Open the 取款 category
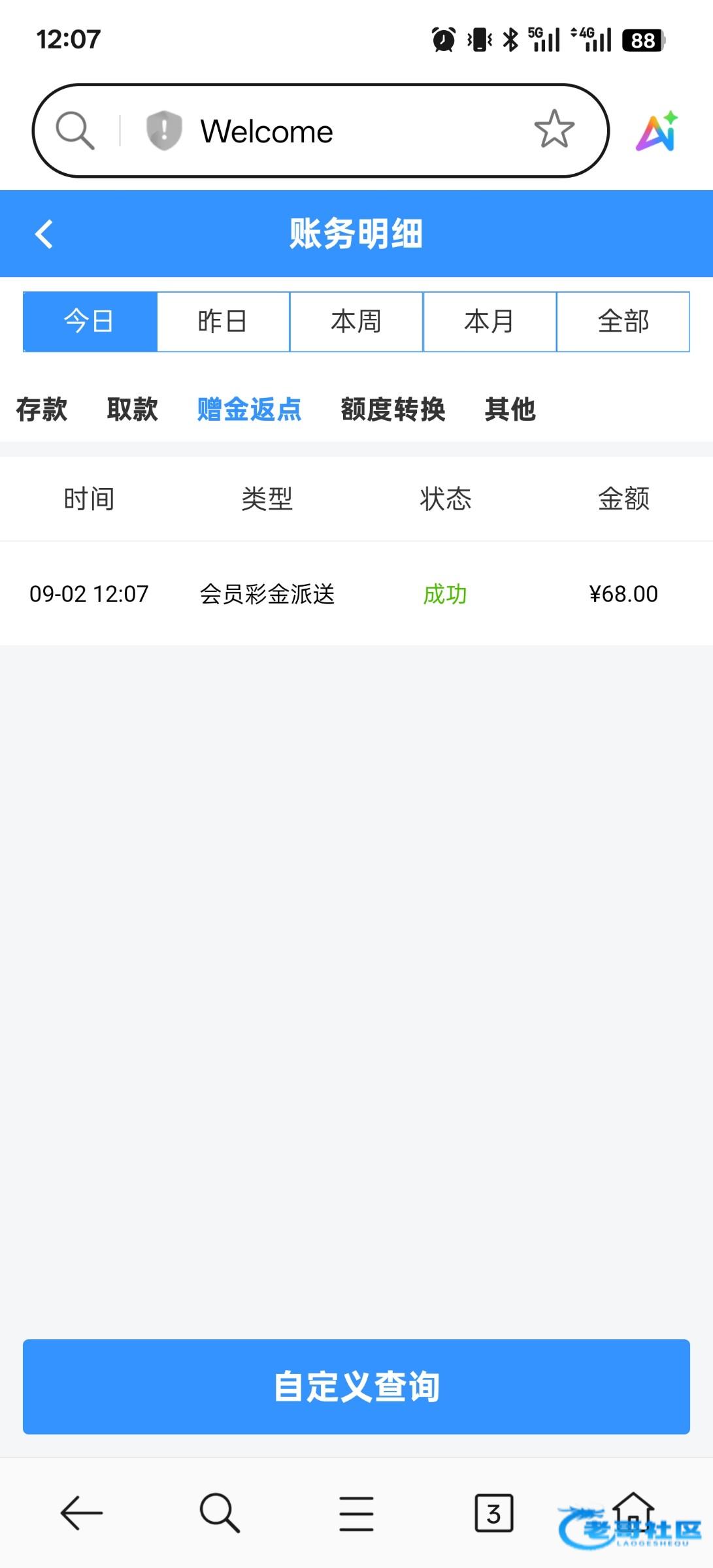 coord(133,410)
